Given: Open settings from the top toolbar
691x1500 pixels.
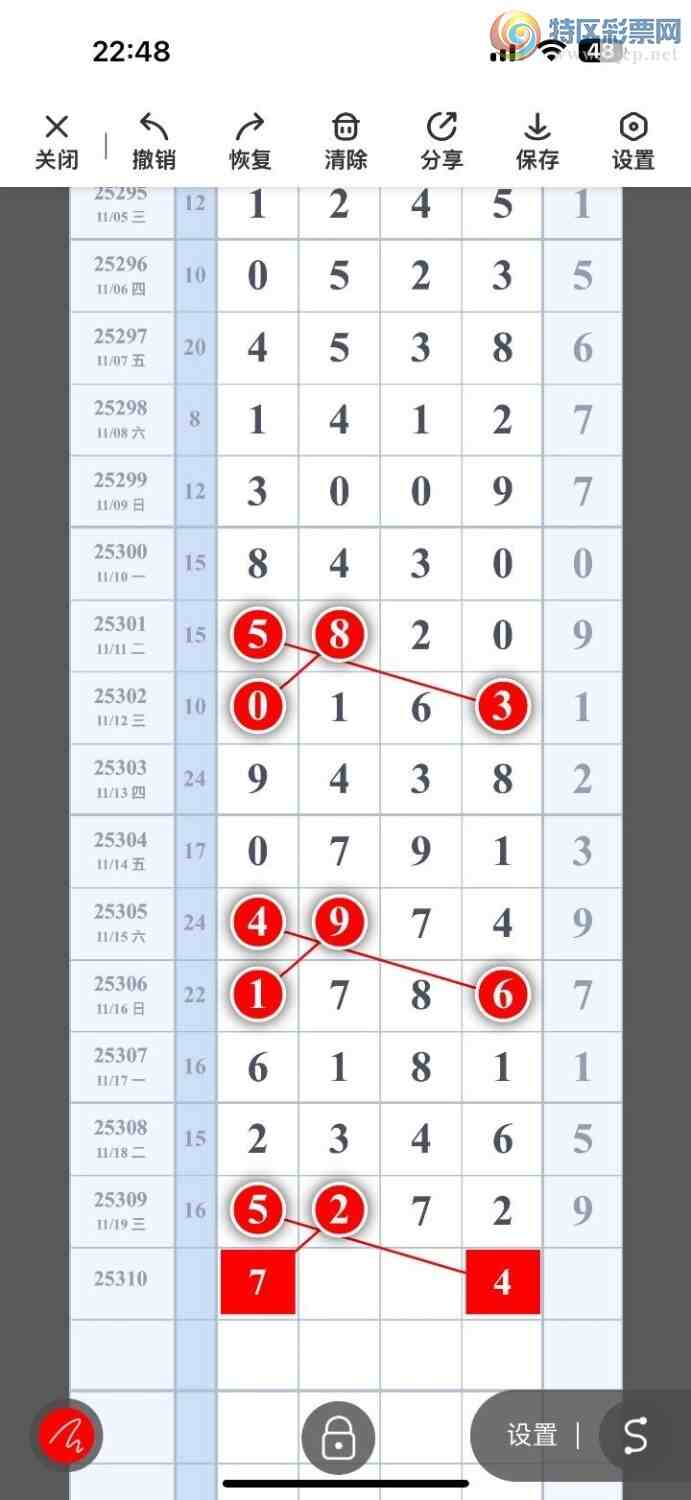Looking at the screenshot, I should pos(633,141).
